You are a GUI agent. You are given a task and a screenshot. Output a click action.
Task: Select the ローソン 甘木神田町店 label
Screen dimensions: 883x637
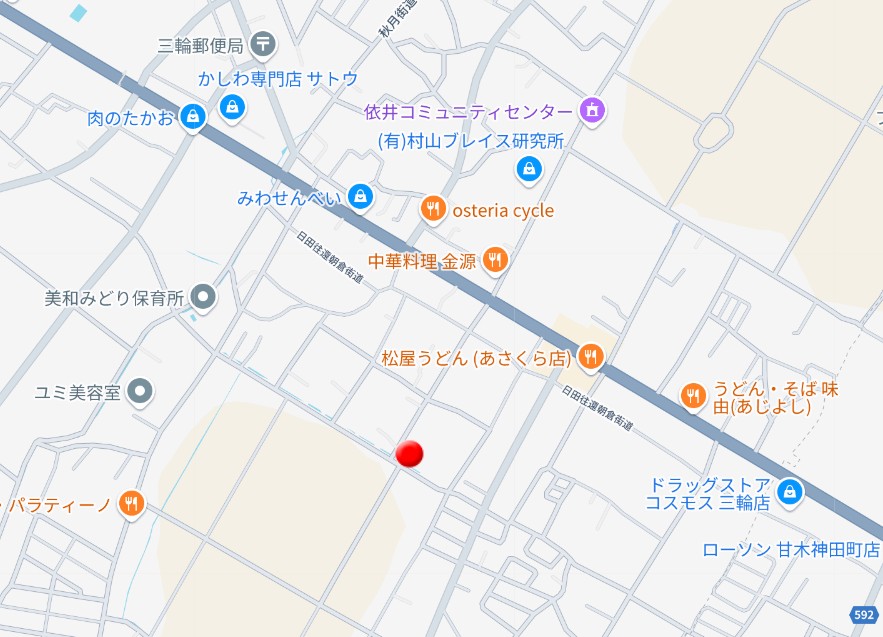pos(790,549)
